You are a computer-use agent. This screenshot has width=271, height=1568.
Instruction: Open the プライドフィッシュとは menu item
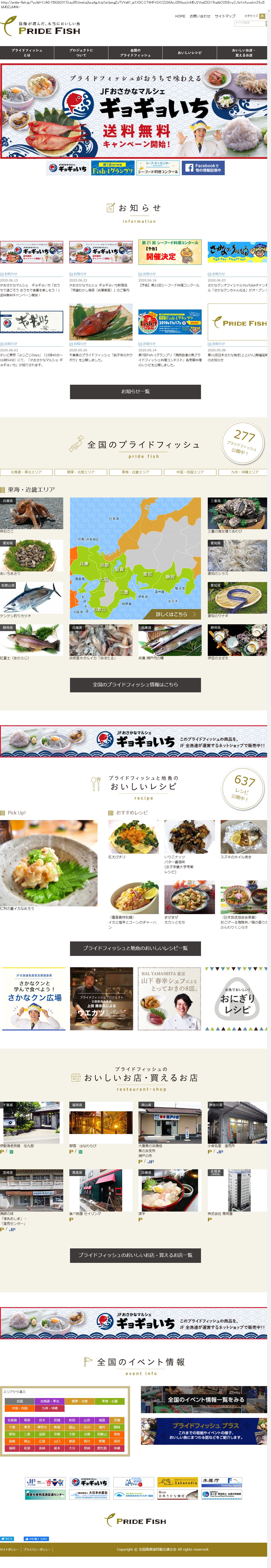[27, 53]
